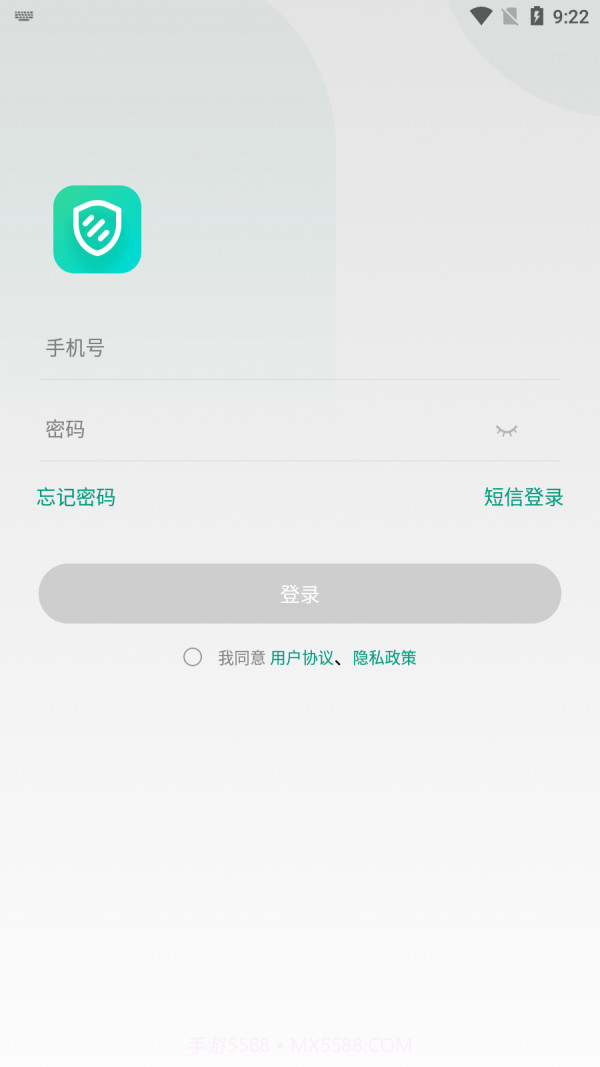Toggle password visibility eye icon
This screenshot has height=1067, width=600.
(x=507, y=431)
